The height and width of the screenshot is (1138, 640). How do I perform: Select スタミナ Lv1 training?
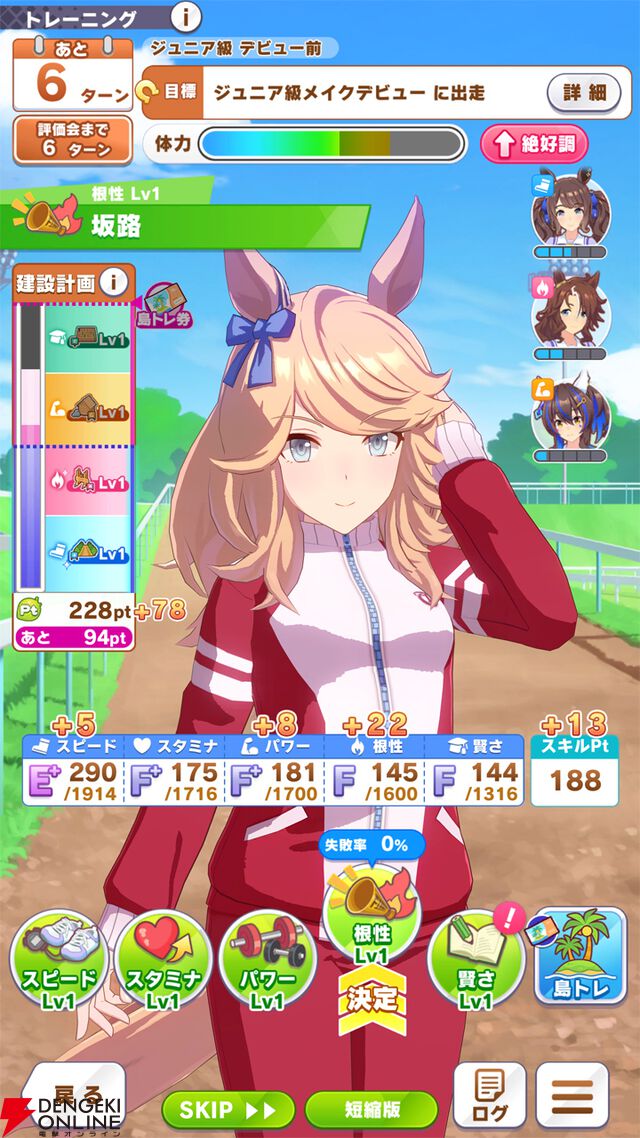163,958
